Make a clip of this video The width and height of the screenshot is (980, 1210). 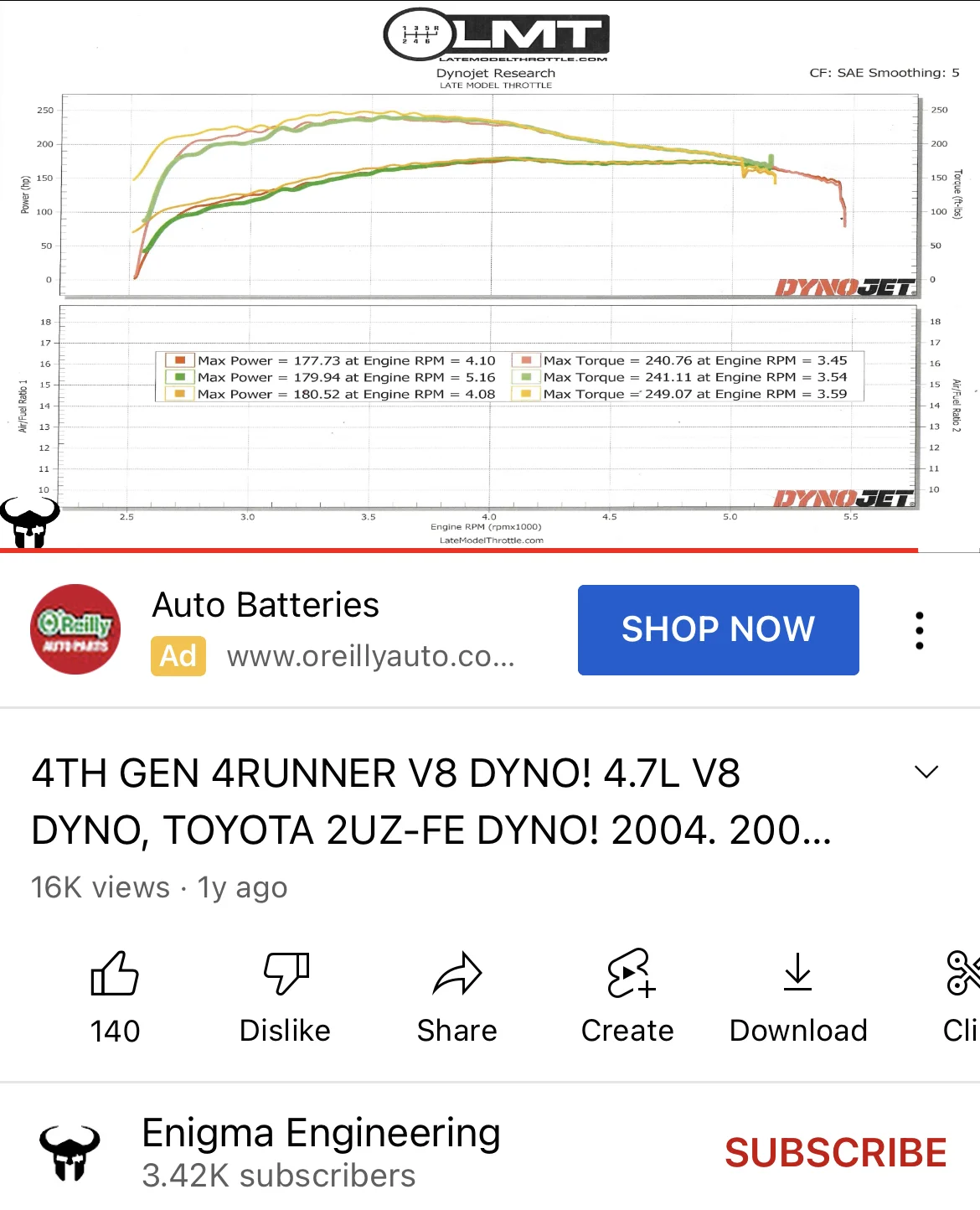click(x=961, y=995)
